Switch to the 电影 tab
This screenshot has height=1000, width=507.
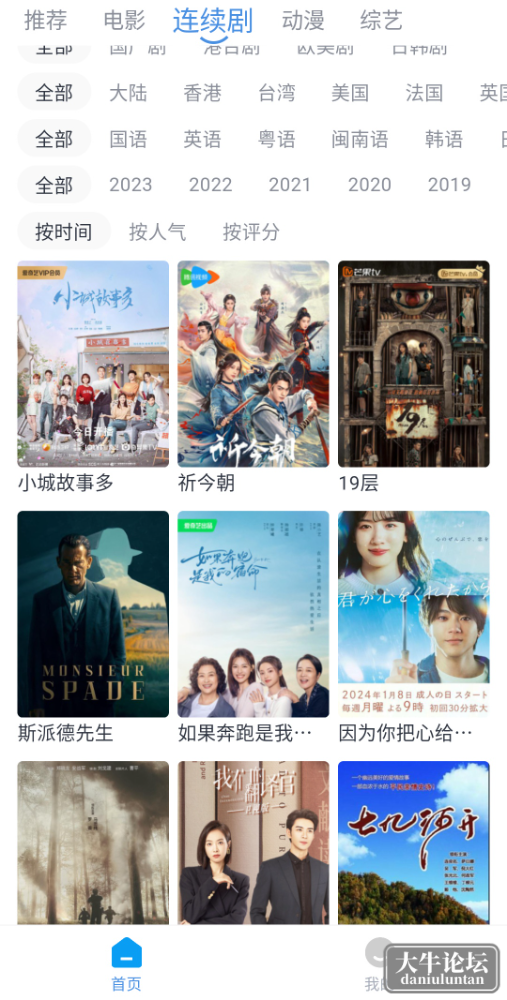pos(124,20)
